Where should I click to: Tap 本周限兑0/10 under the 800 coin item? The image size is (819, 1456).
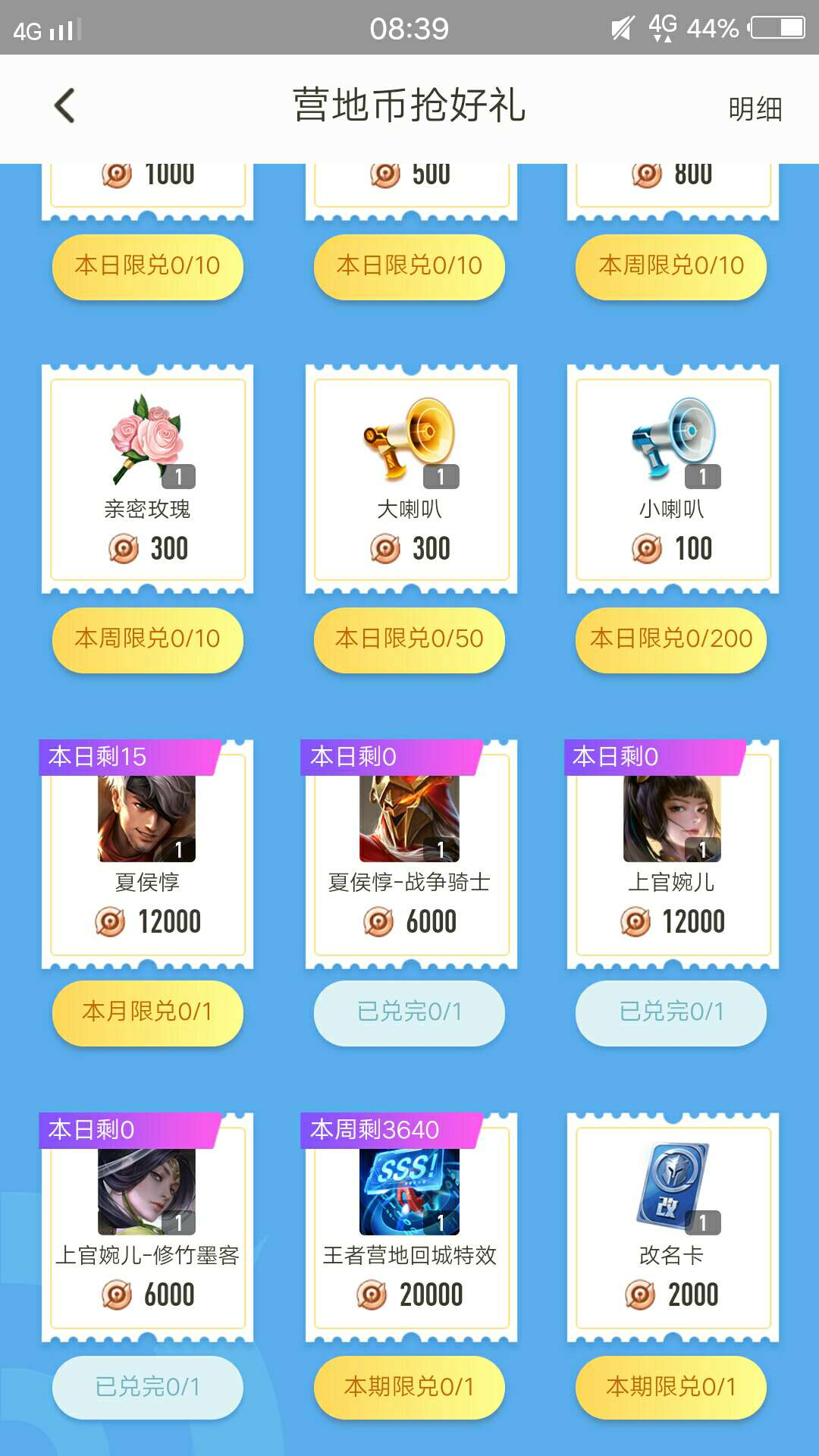click(671, 266)
